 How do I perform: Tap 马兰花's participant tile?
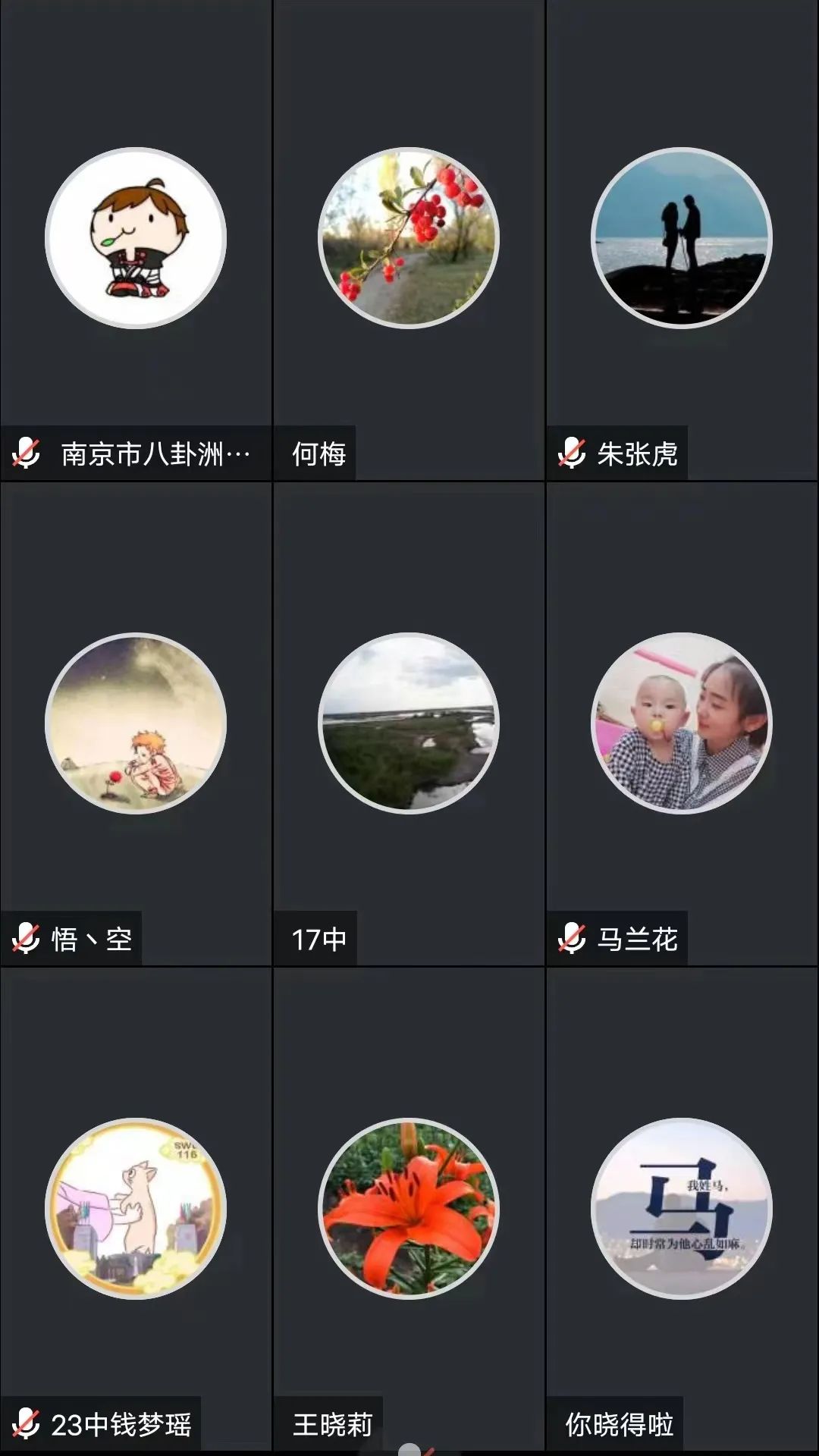[682, 723]
